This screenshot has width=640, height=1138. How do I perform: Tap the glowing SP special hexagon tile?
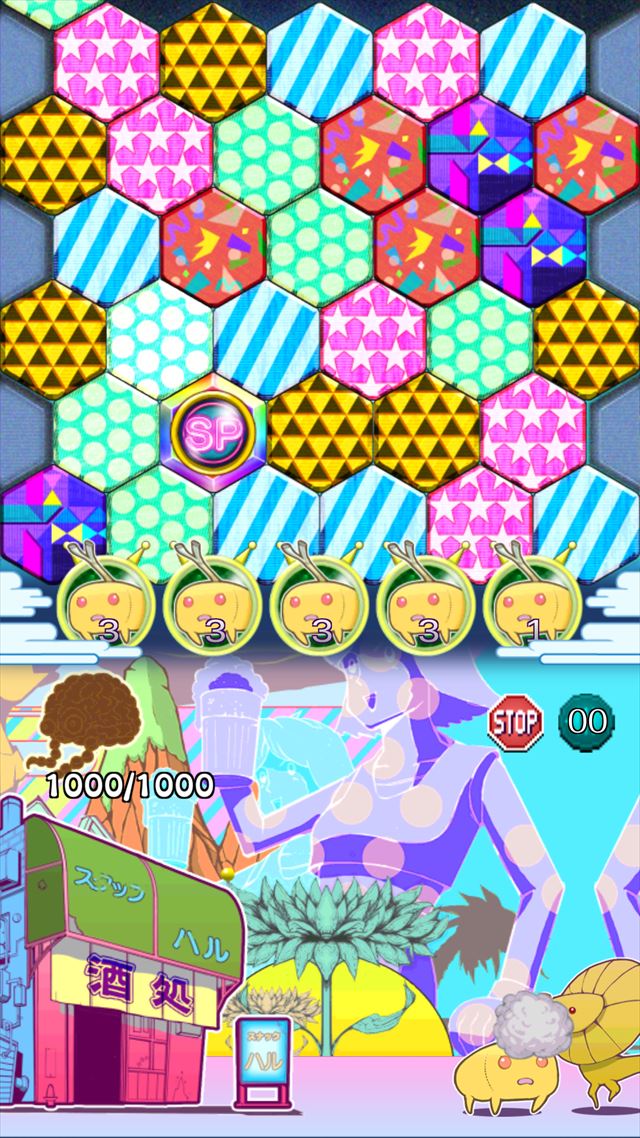click(x=211, y=432)
